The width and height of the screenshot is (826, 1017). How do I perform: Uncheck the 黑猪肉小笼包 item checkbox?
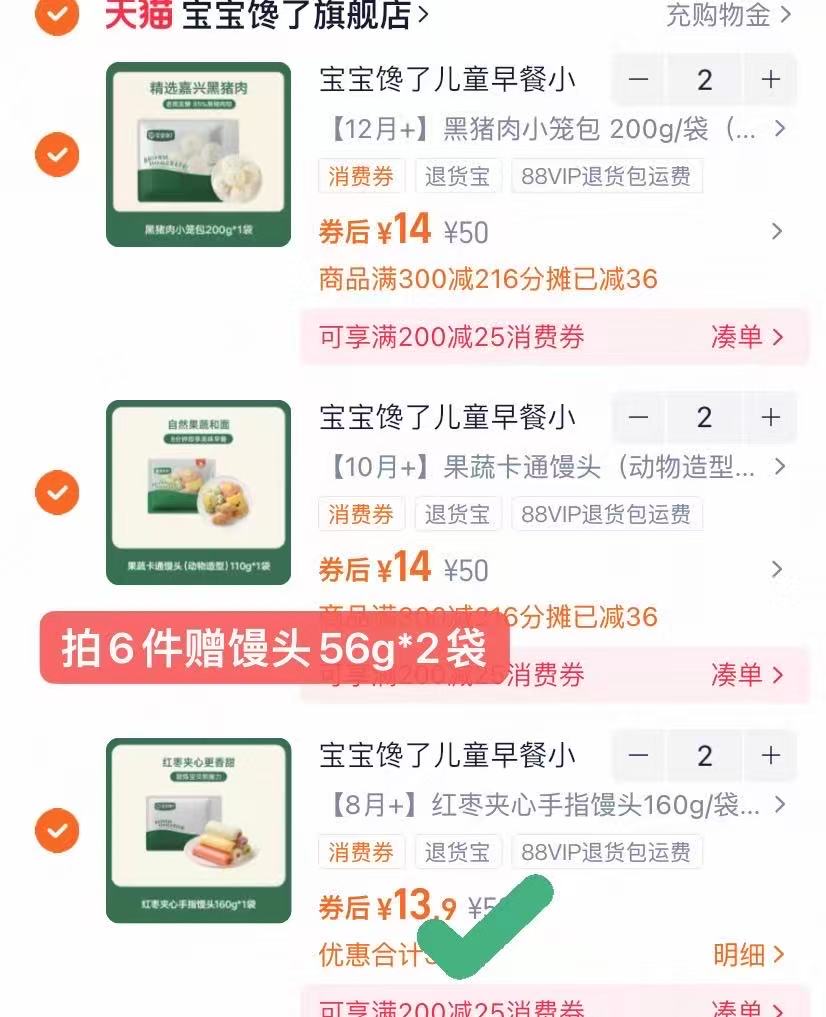coord(56,152)
